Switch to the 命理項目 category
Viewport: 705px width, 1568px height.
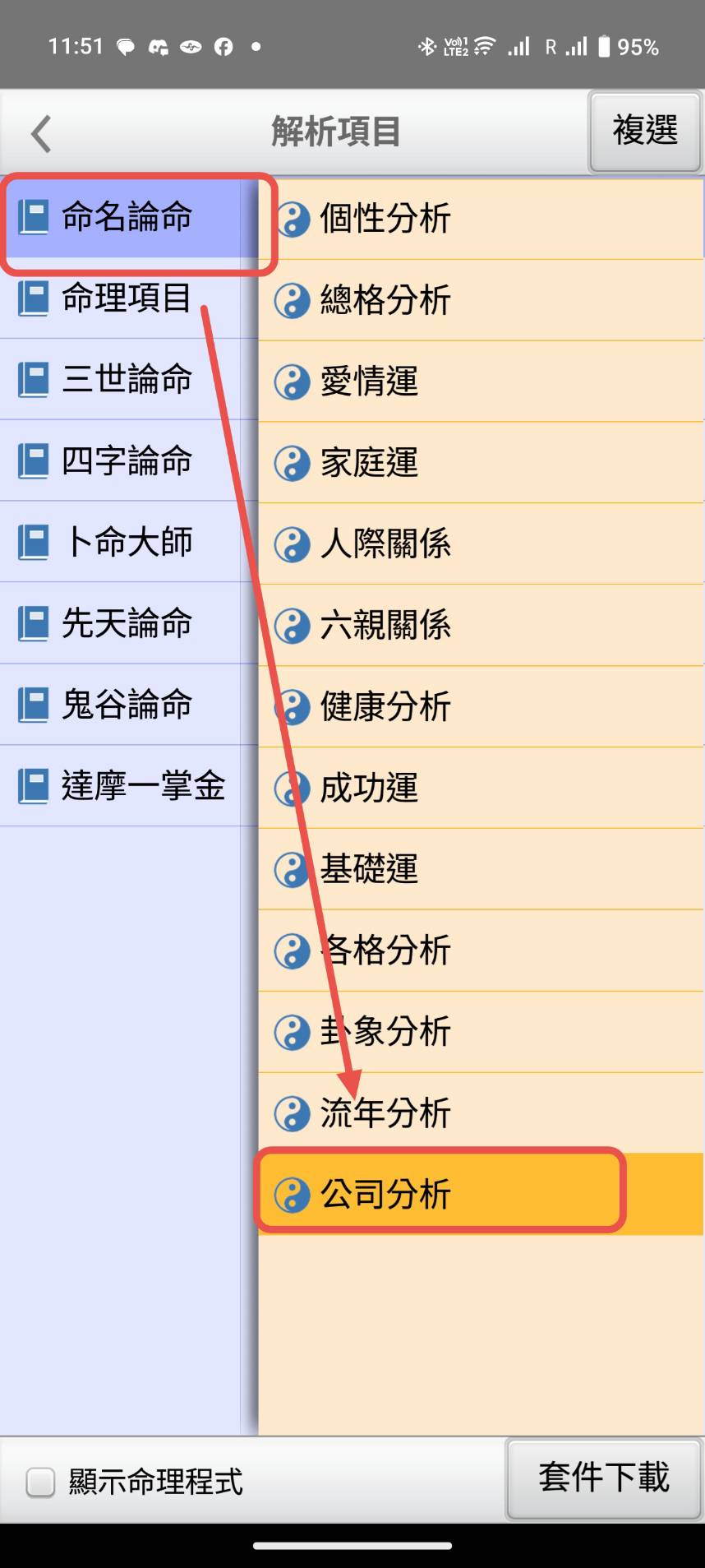point(127,298)
